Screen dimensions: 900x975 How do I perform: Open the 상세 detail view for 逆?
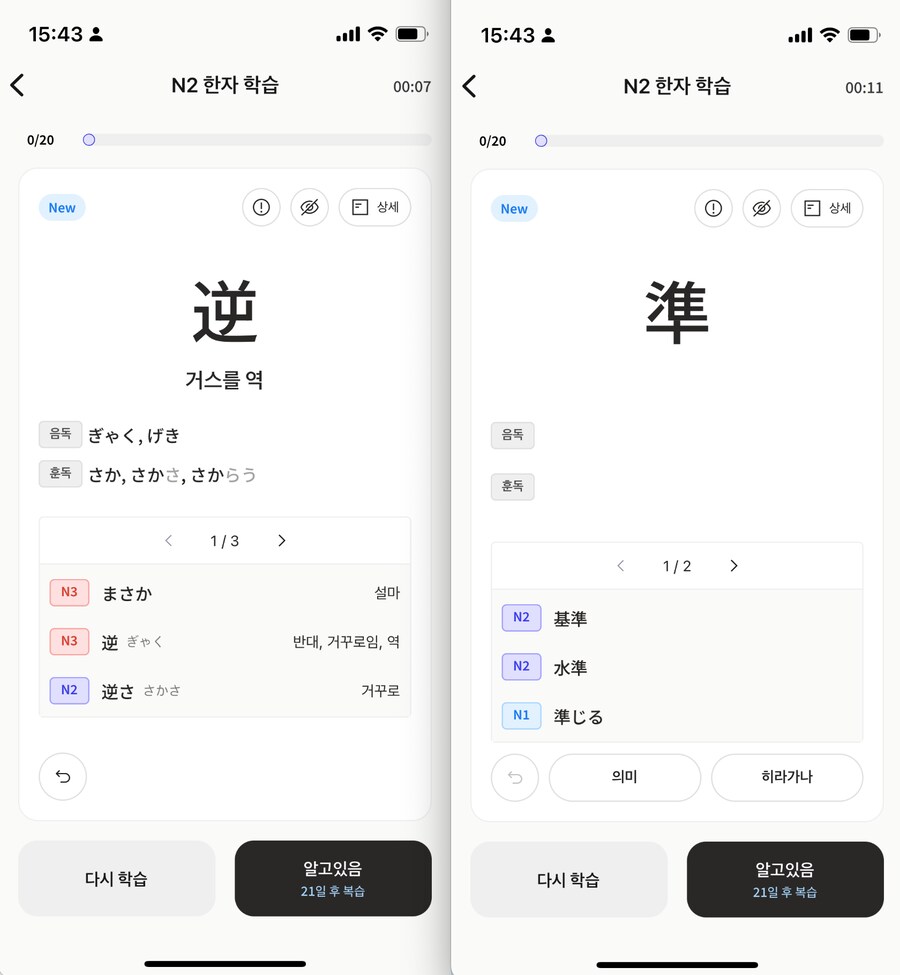point(374,207)
